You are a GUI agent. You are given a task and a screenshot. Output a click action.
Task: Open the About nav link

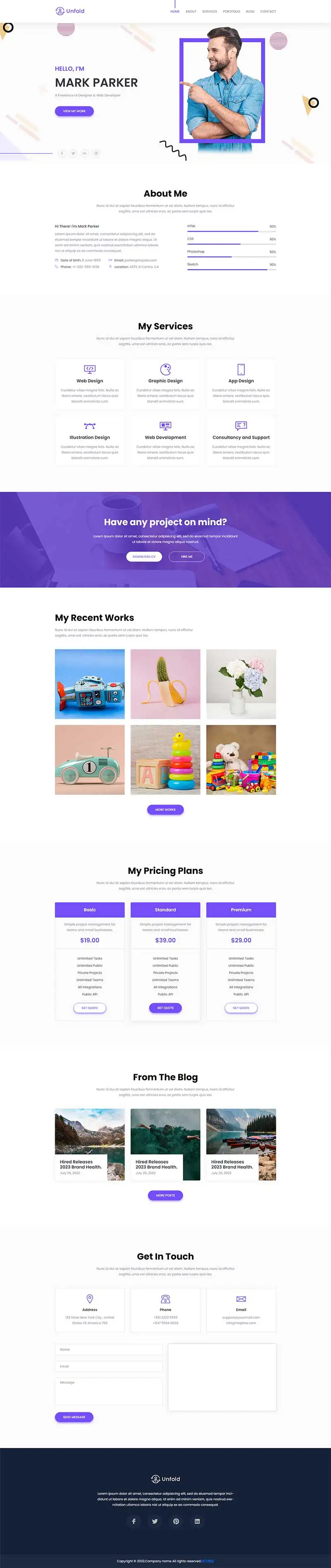191,12
